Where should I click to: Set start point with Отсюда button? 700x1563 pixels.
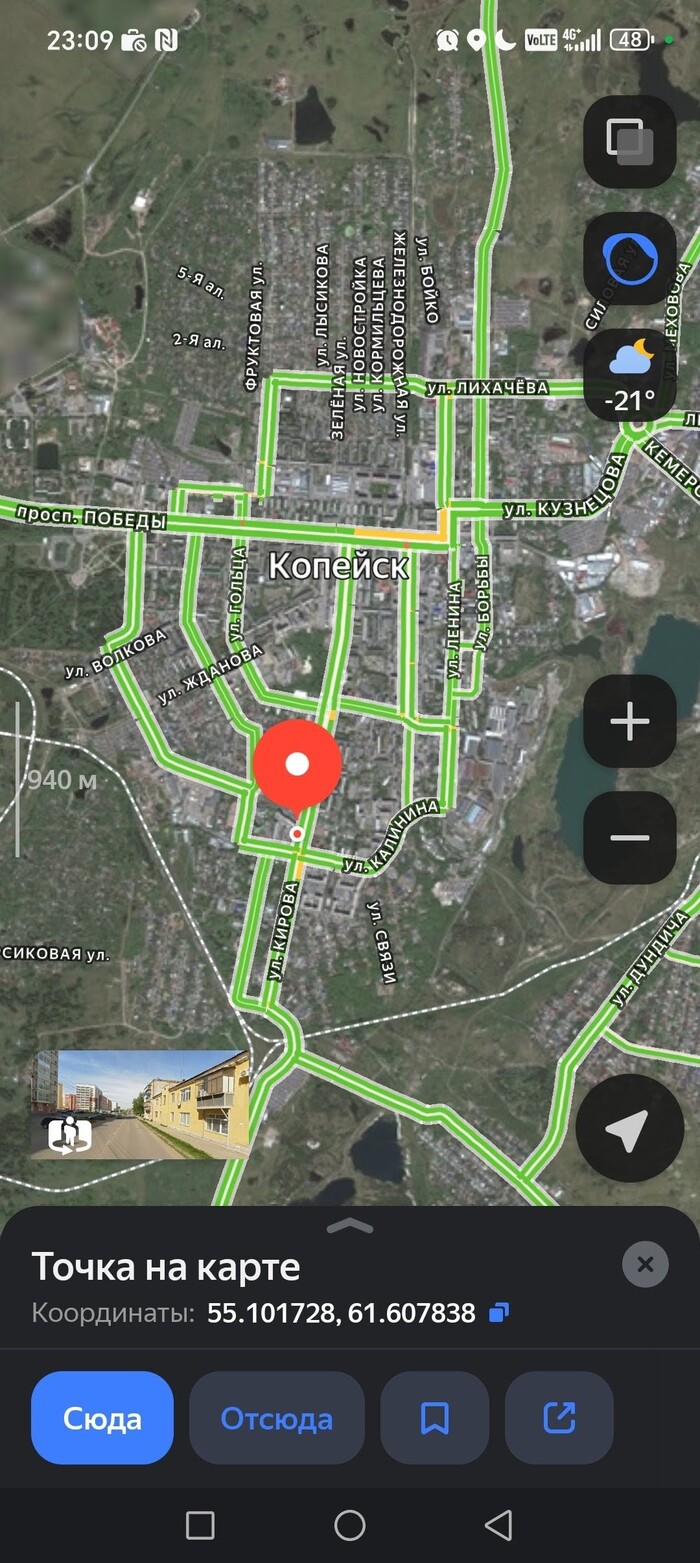277,1418
